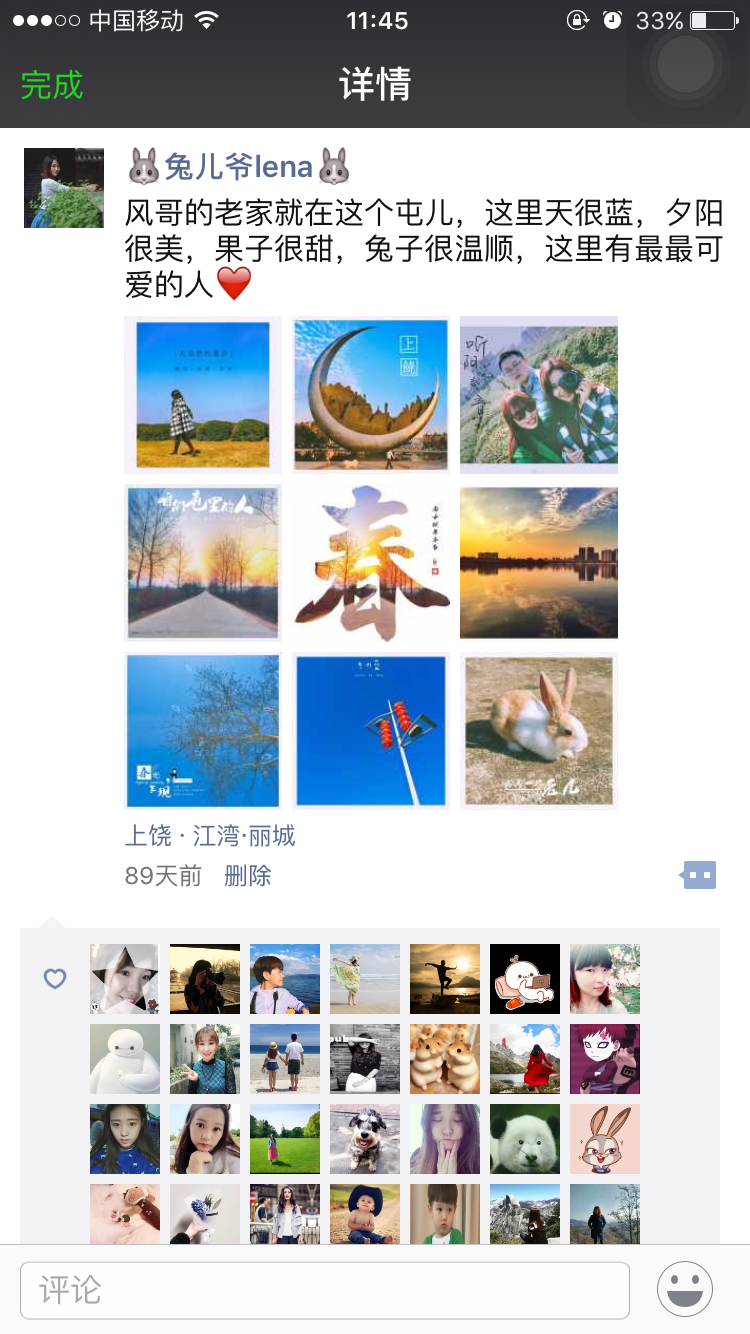
Task: Open the Baymax avatar liker's profile
Action: pos(125,1059)
